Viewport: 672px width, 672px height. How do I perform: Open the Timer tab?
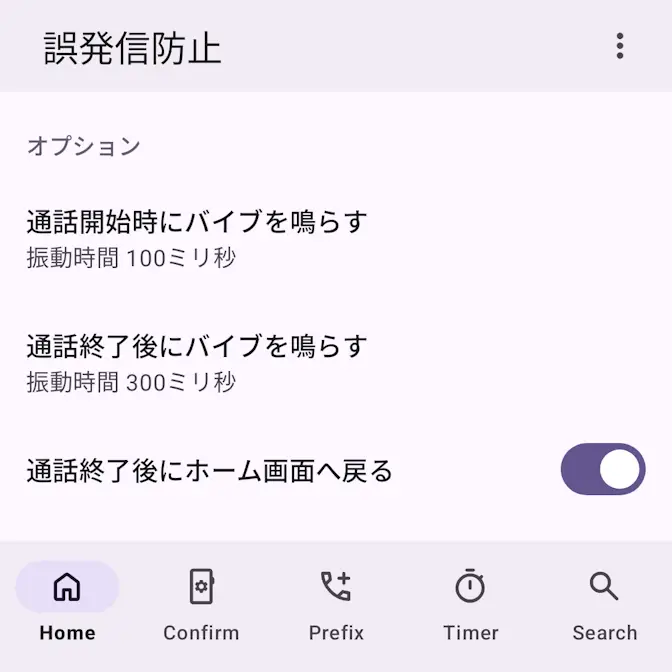point(470,602)
